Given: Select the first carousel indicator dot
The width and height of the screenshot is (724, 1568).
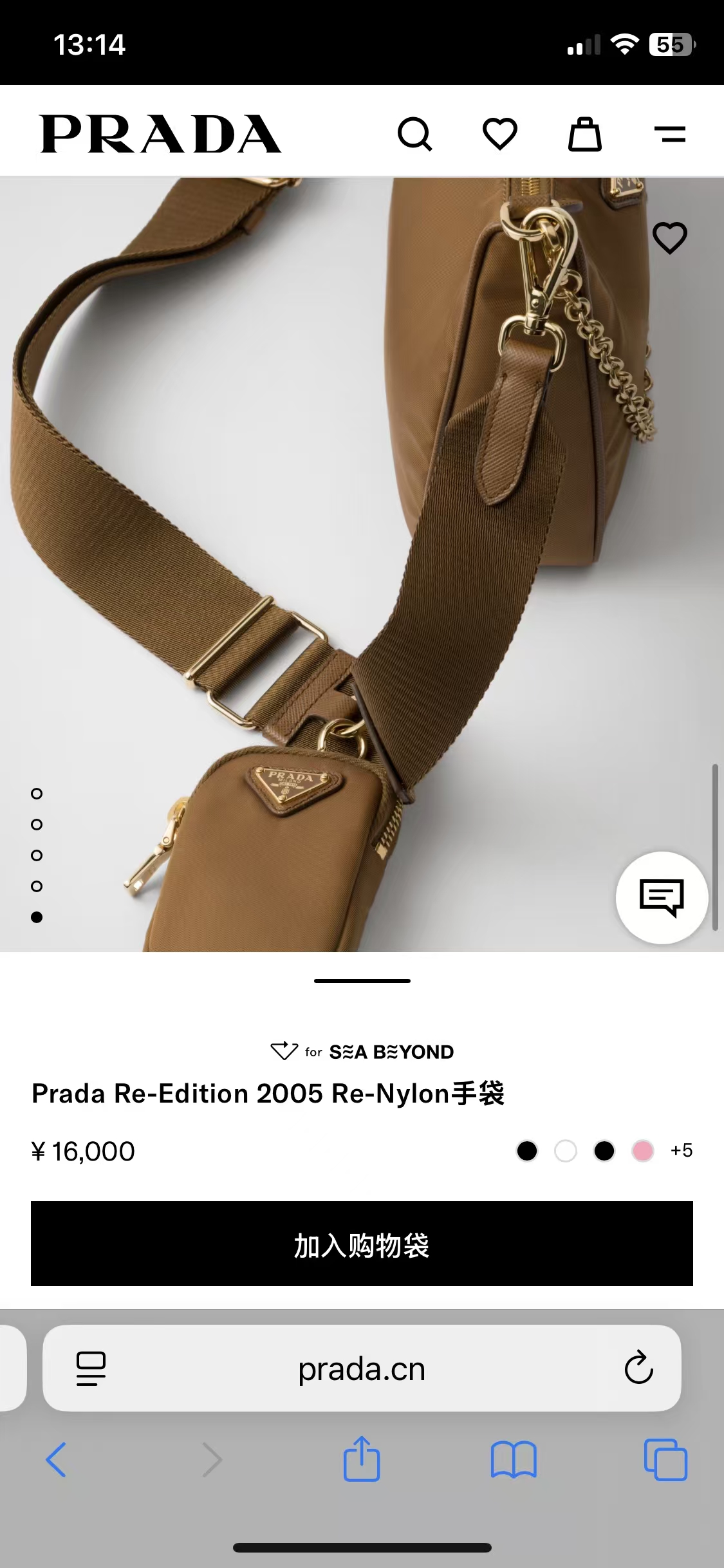Looking at the screenshot, I should [x=37, y=794].
